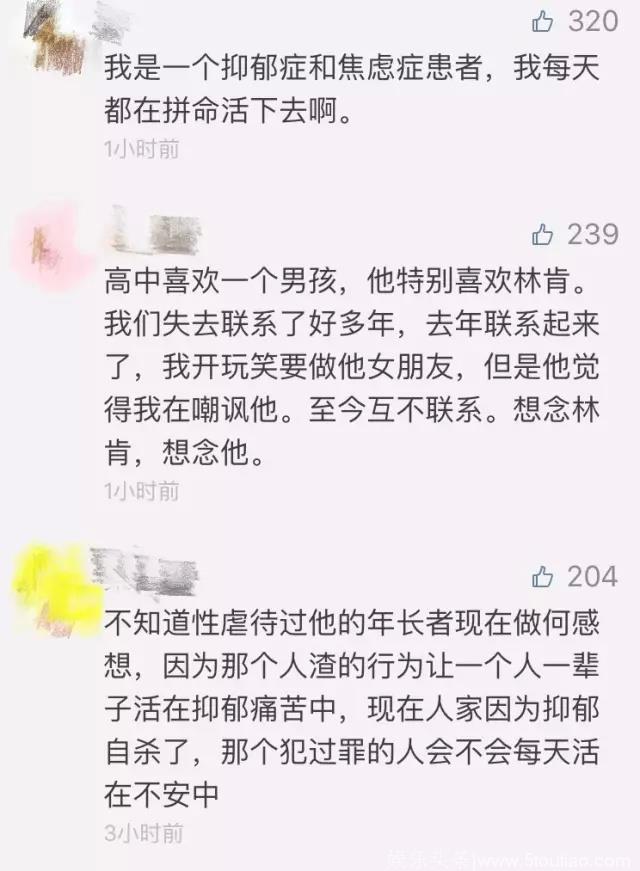Like the comment with 320 likes

pos(543,20)
